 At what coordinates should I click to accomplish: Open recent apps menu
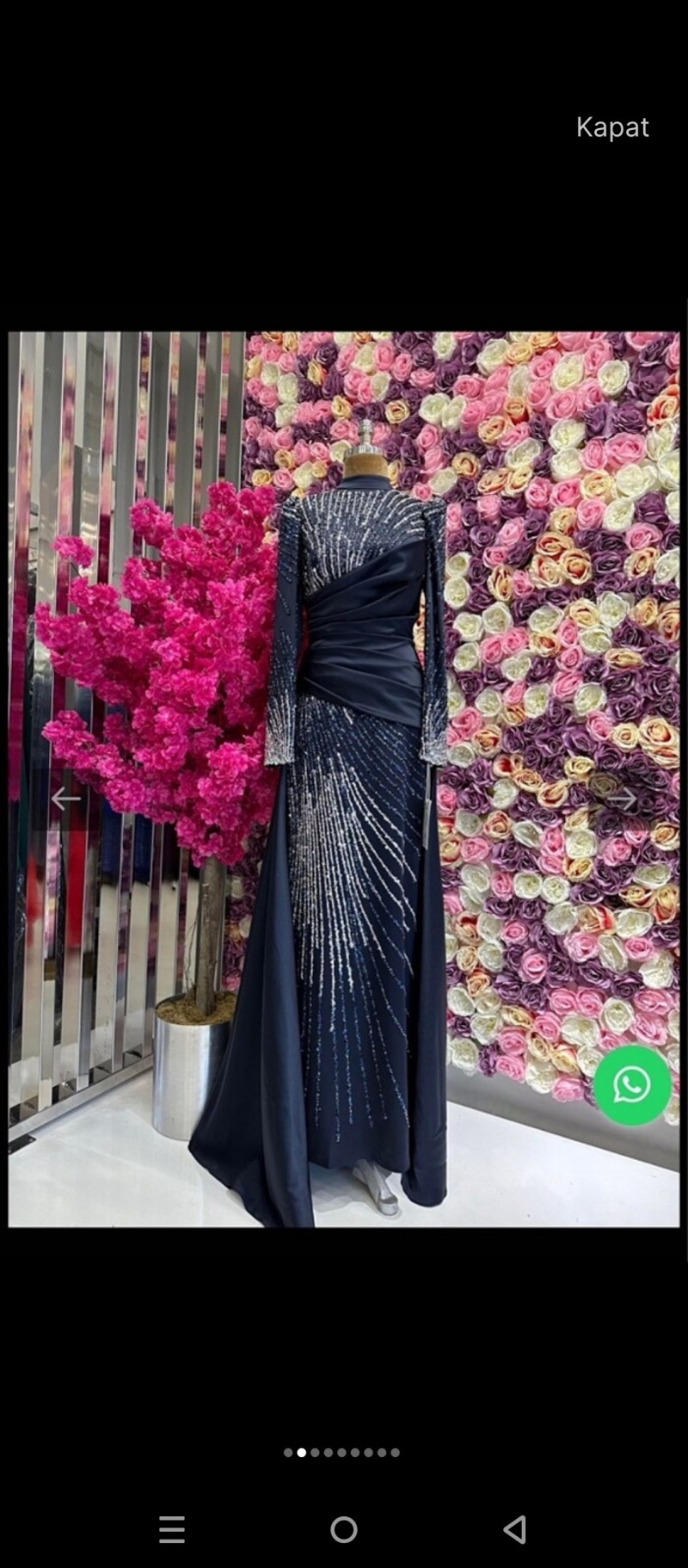[x=172, y=1529]
